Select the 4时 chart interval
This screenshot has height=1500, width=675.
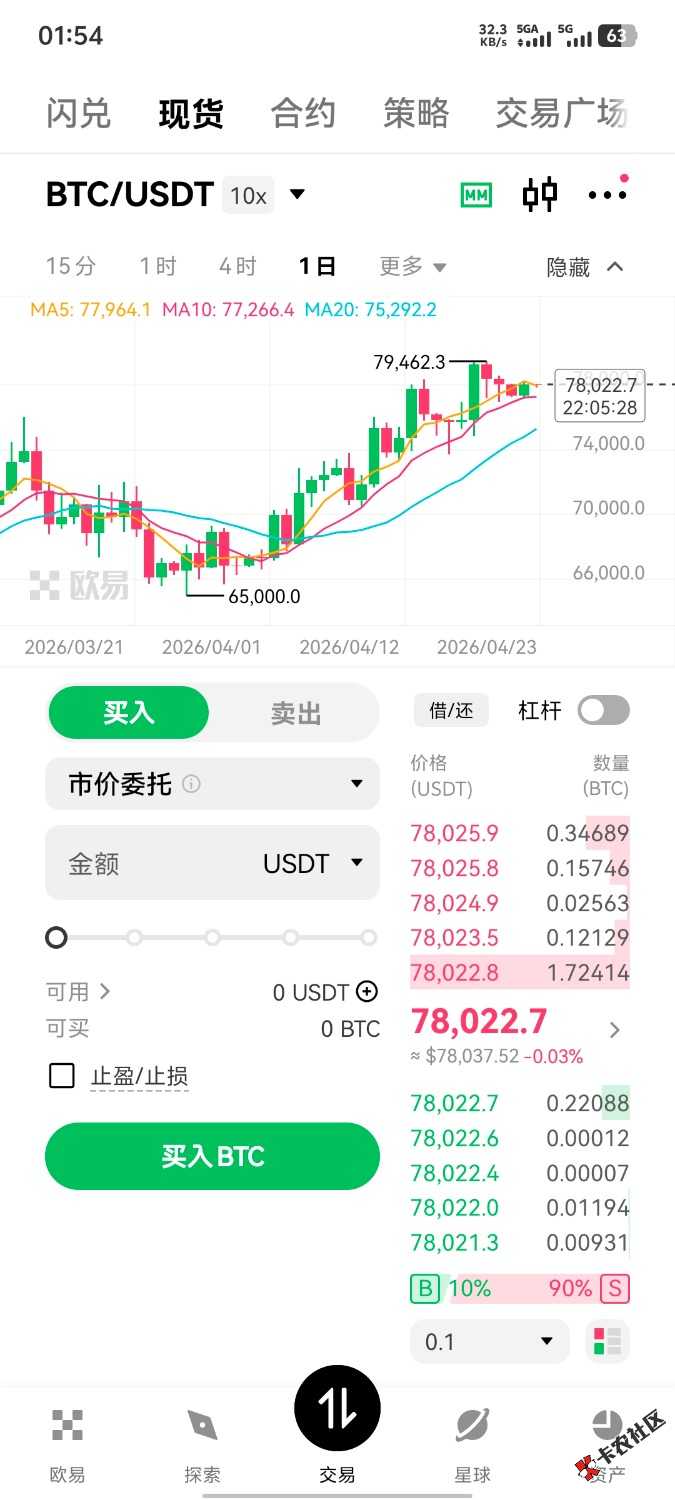click(238, 266)
